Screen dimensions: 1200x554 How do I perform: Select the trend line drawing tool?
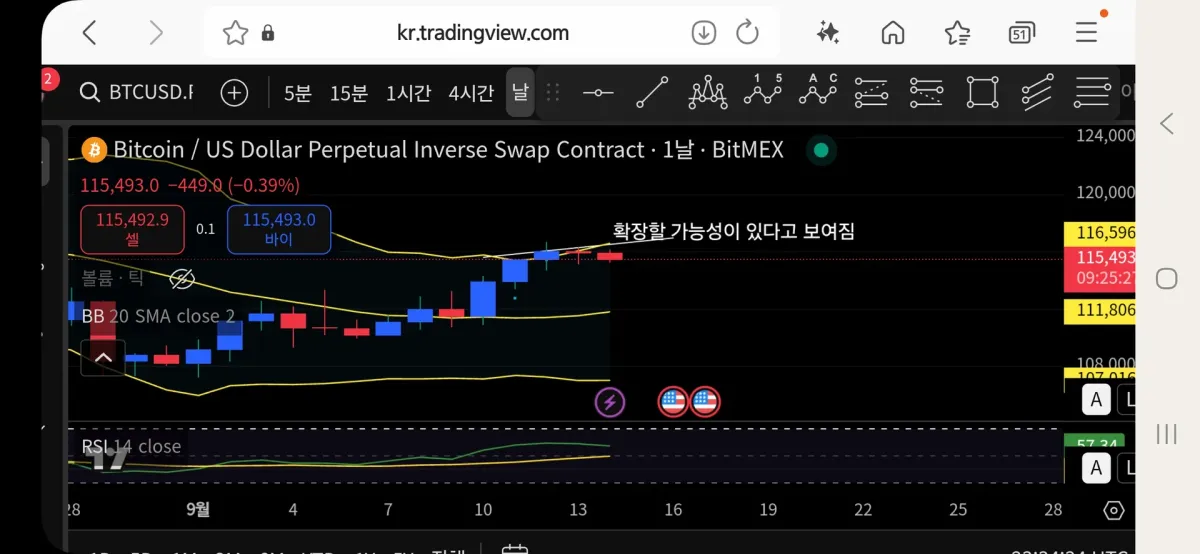[x=652, y=93]
